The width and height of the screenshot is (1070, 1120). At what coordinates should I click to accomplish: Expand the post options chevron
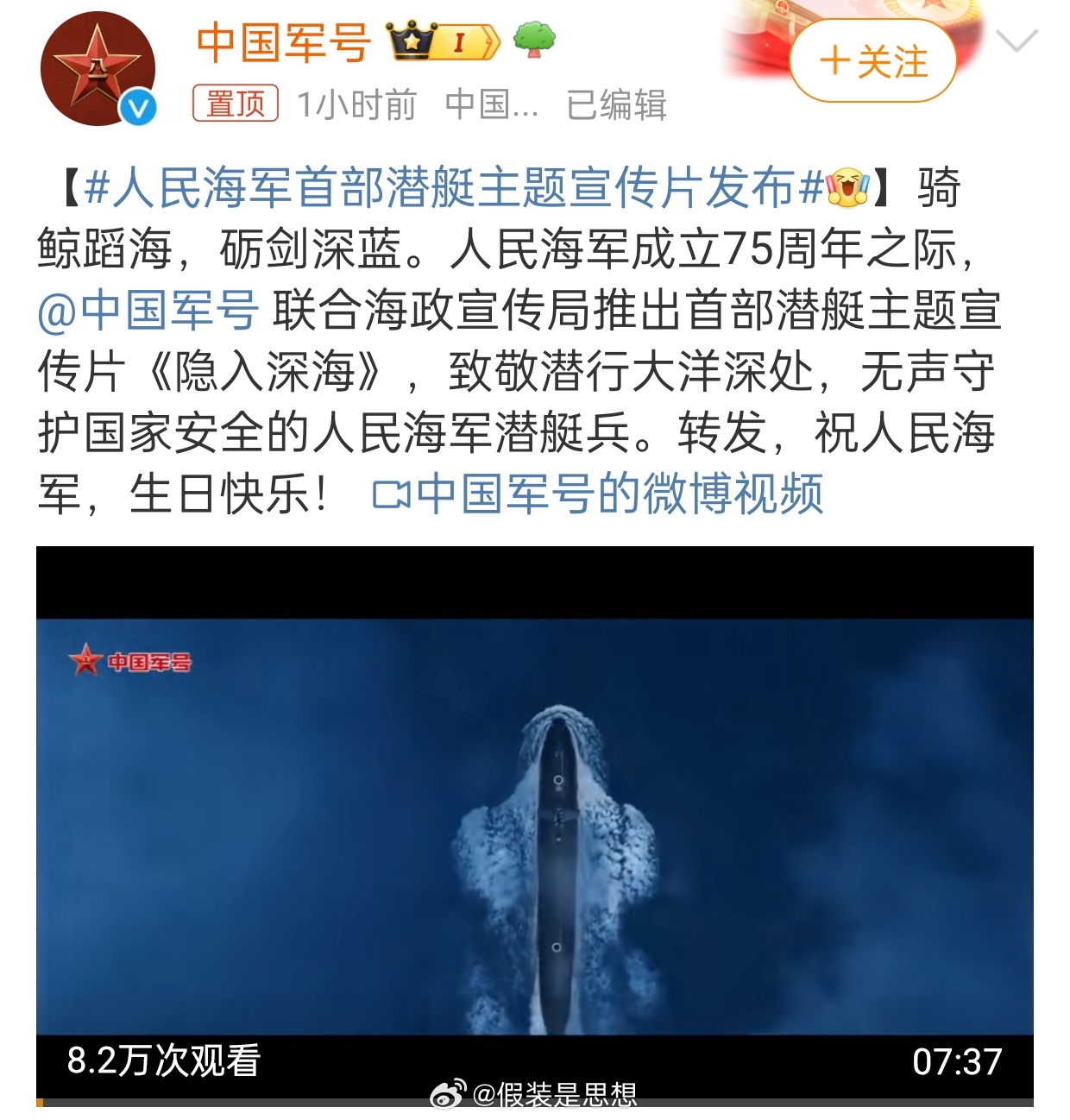[x=1018, y=41]
